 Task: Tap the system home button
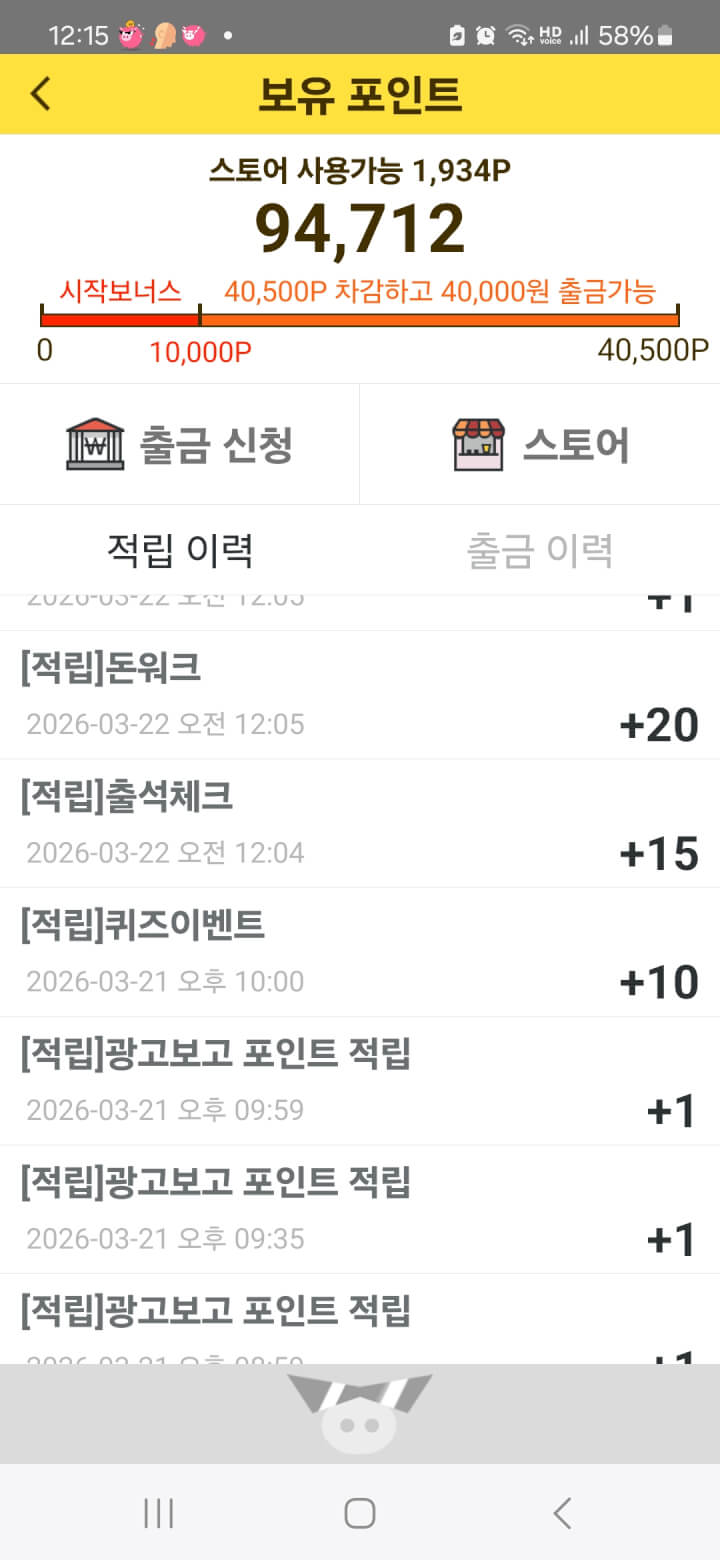tap(360, 1513)
